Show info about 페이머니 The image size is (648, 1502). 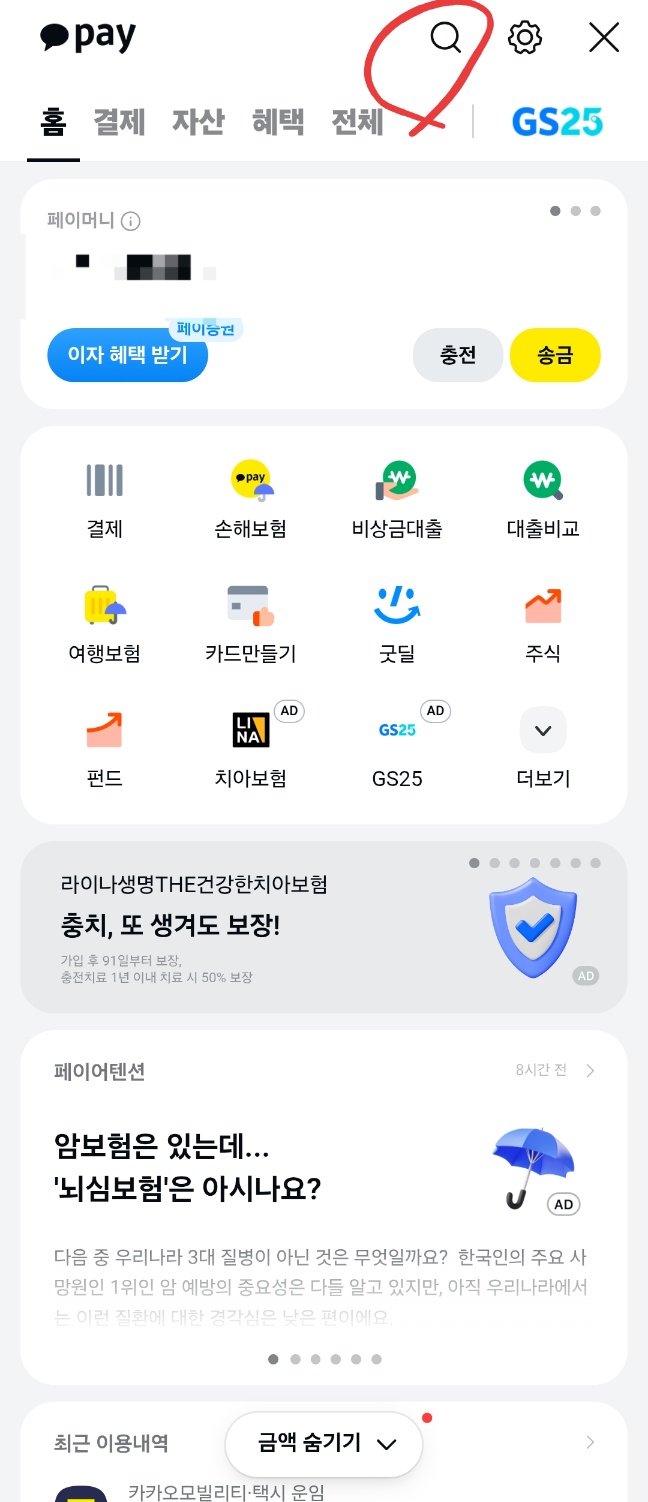(x=131, y=222)
